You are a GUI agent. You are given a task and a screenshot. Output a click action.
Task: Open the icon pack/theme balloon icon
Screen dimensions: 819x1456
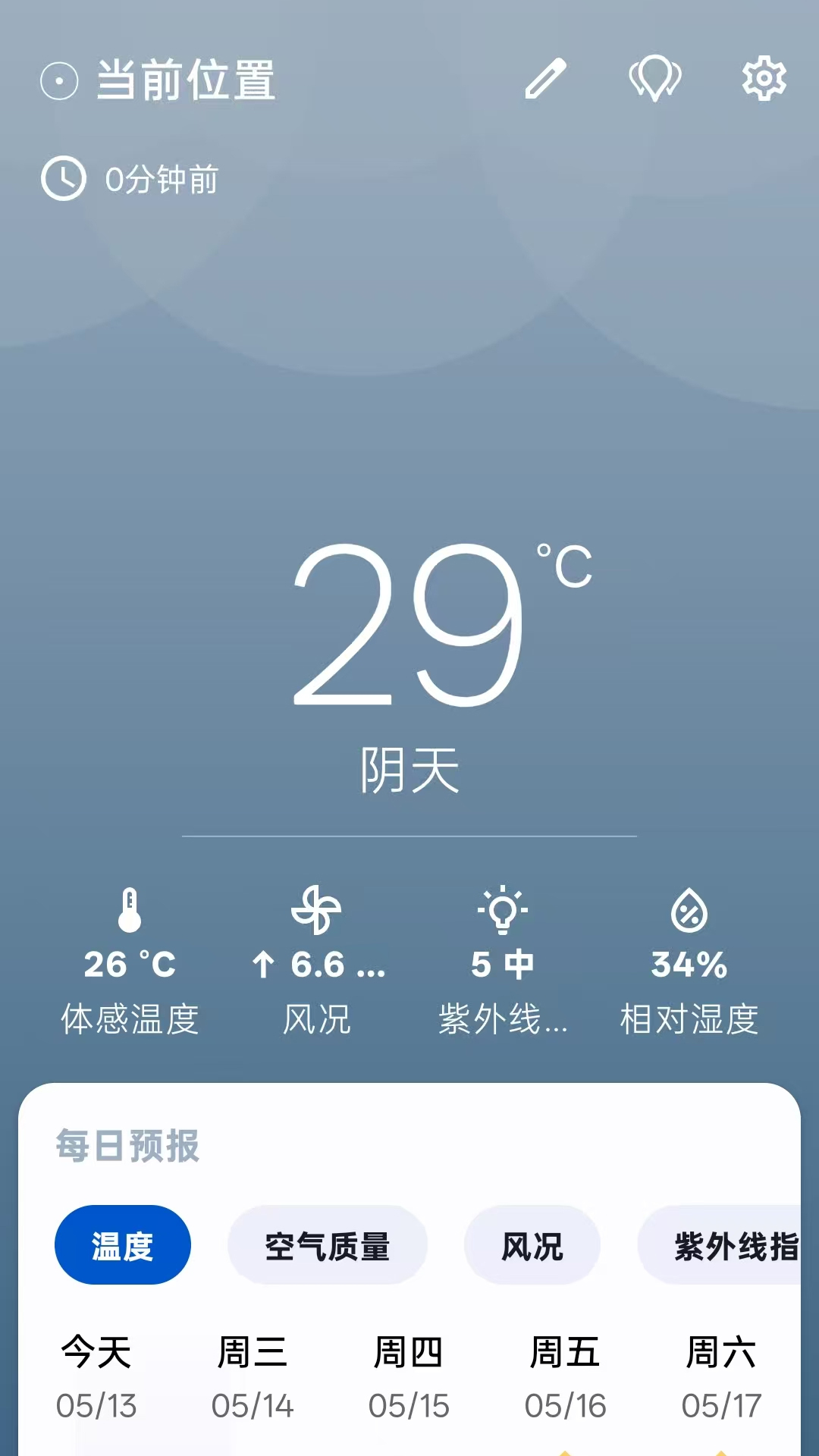[x=655, y=79]
